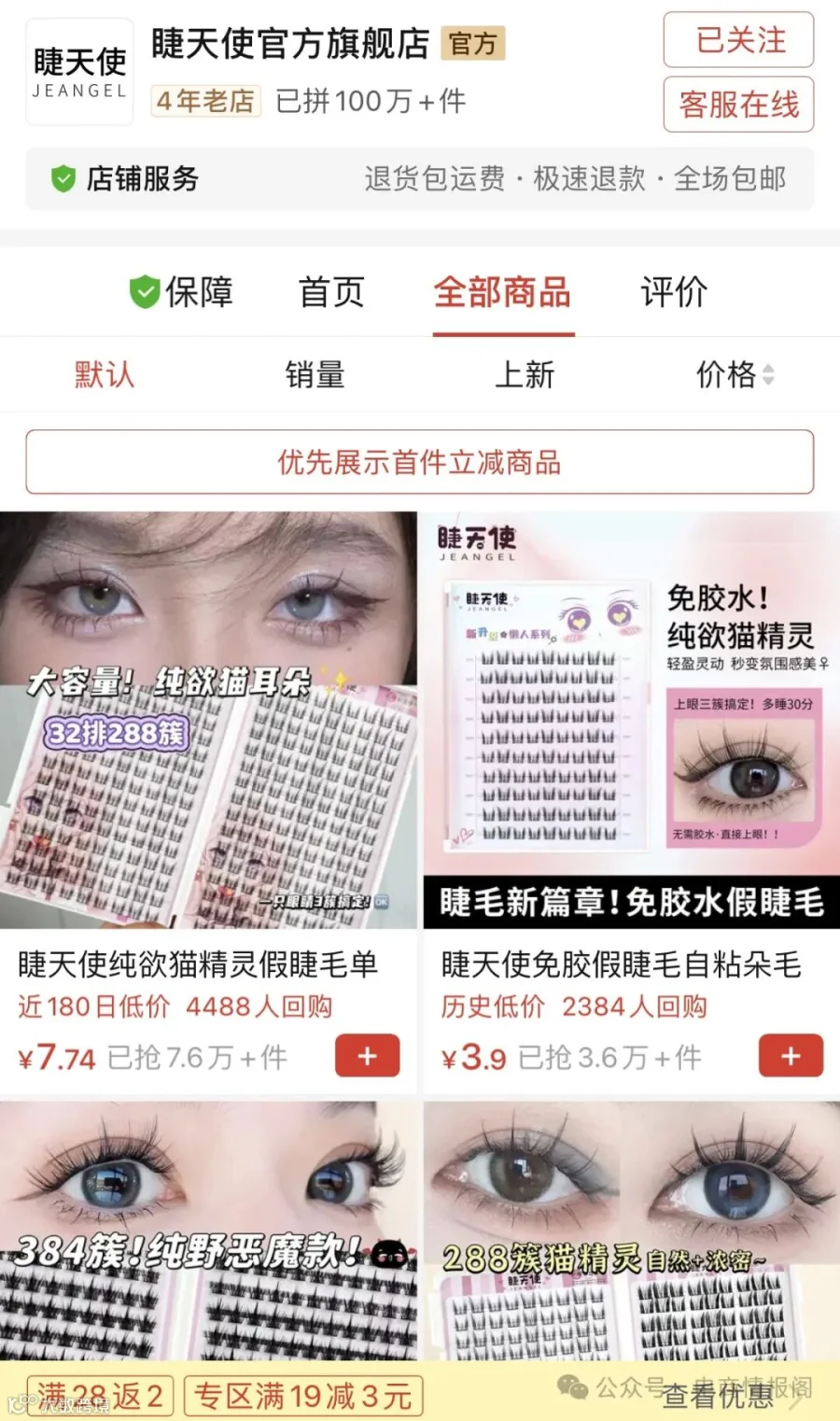The image size is (840, 1421).
Task: Open the 评价 reviews tab
Action: [674, 292]
